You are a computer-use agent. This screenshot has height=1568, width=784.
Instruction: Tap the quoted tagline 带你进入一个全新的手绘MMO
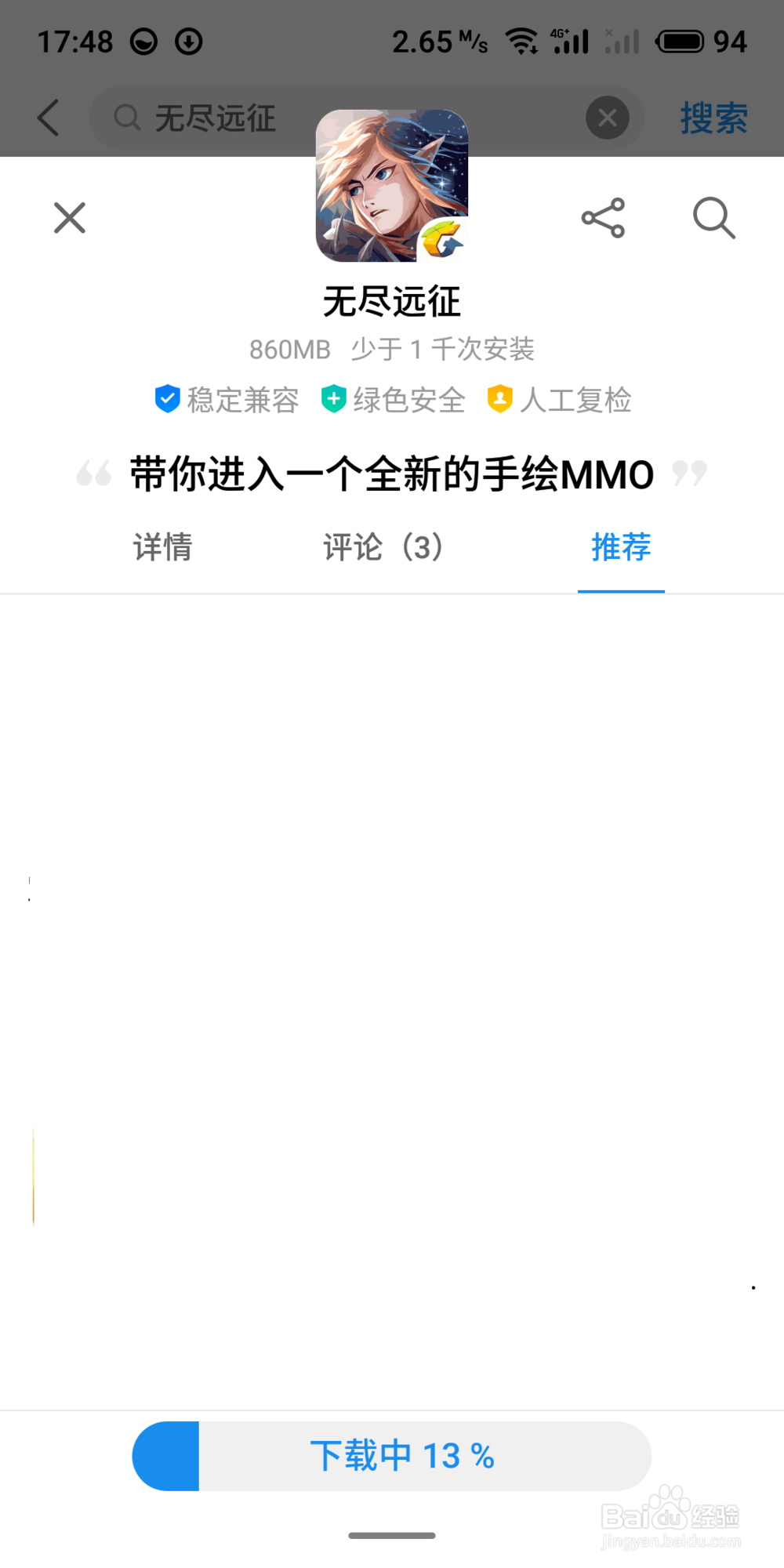tap(390, 474)
